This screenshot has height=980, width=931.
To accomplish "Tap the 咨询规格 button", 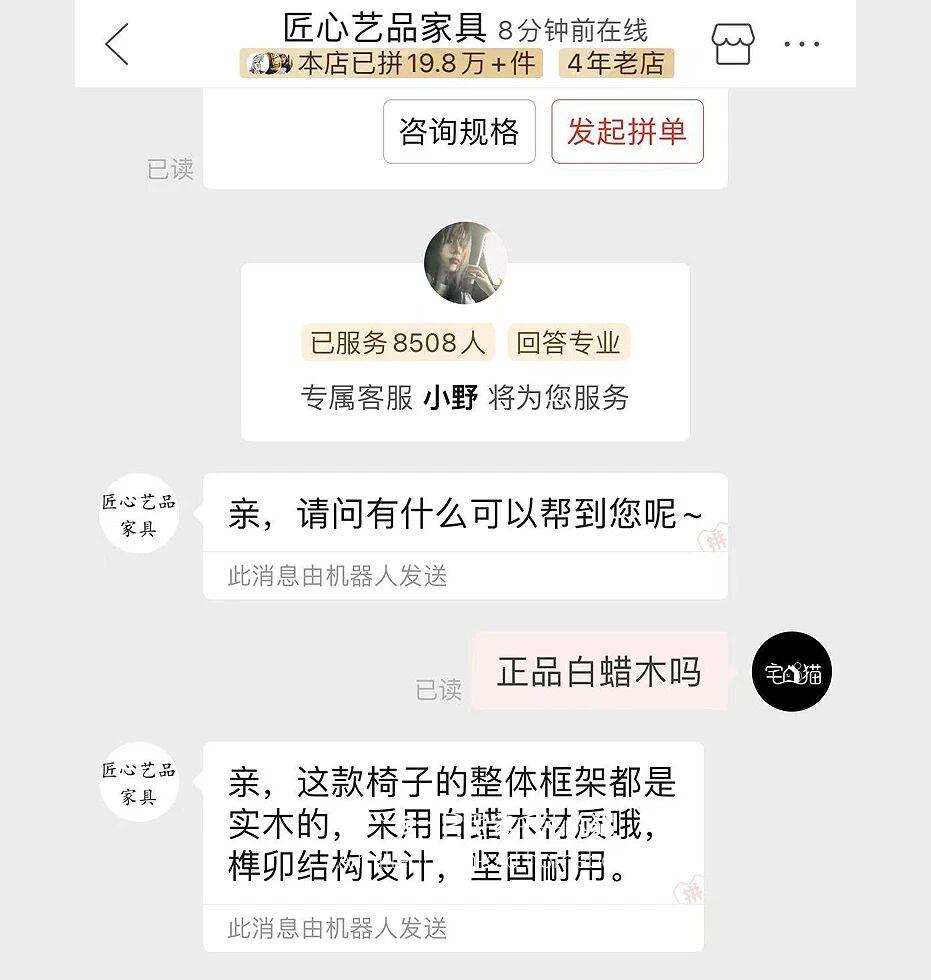I will (459, 132).
